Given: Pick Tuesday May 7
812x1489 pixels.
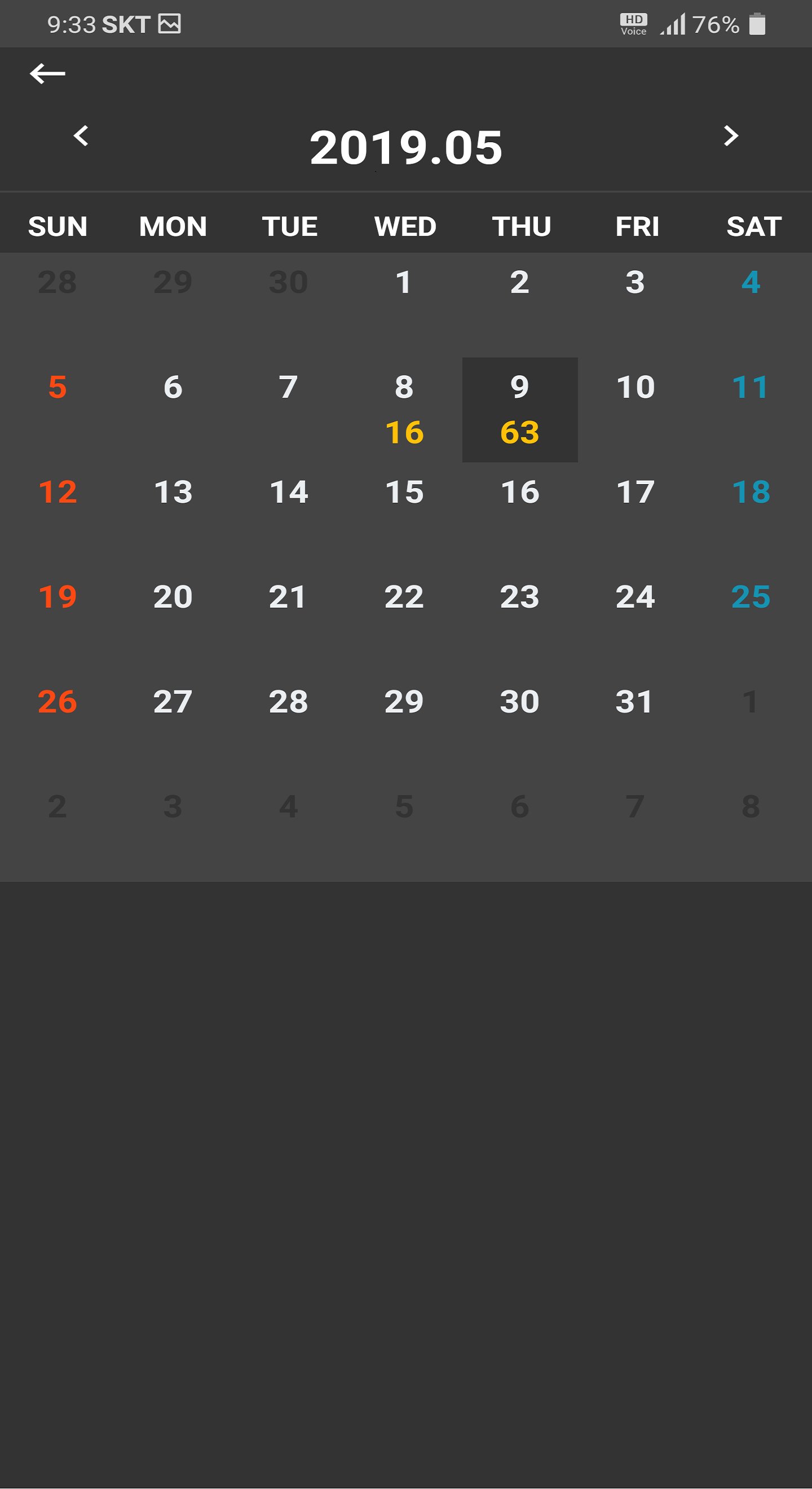Looking at the screenshot, I should (289, 387).
